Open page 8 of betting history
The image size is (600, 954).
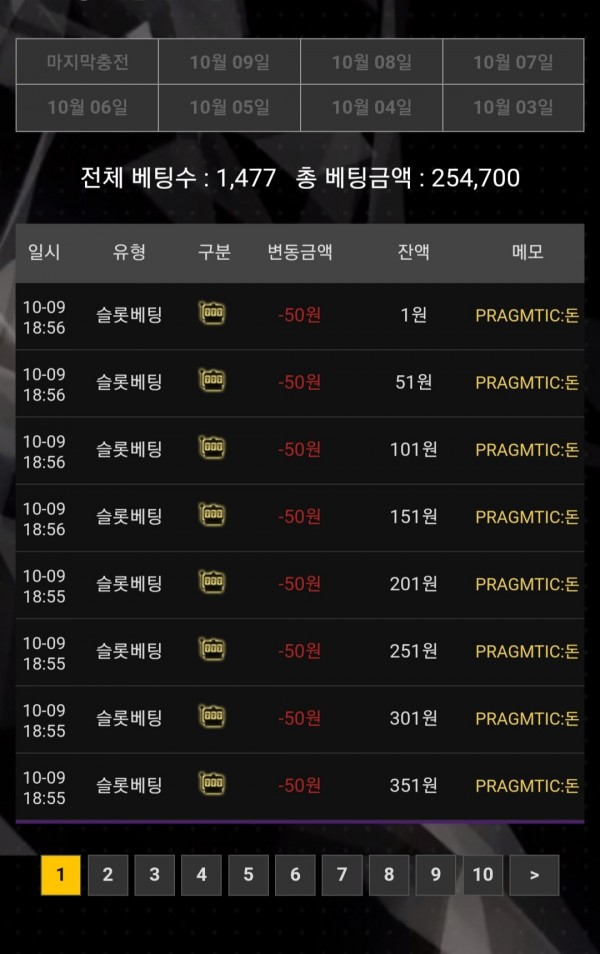click(x=388, y=875)
